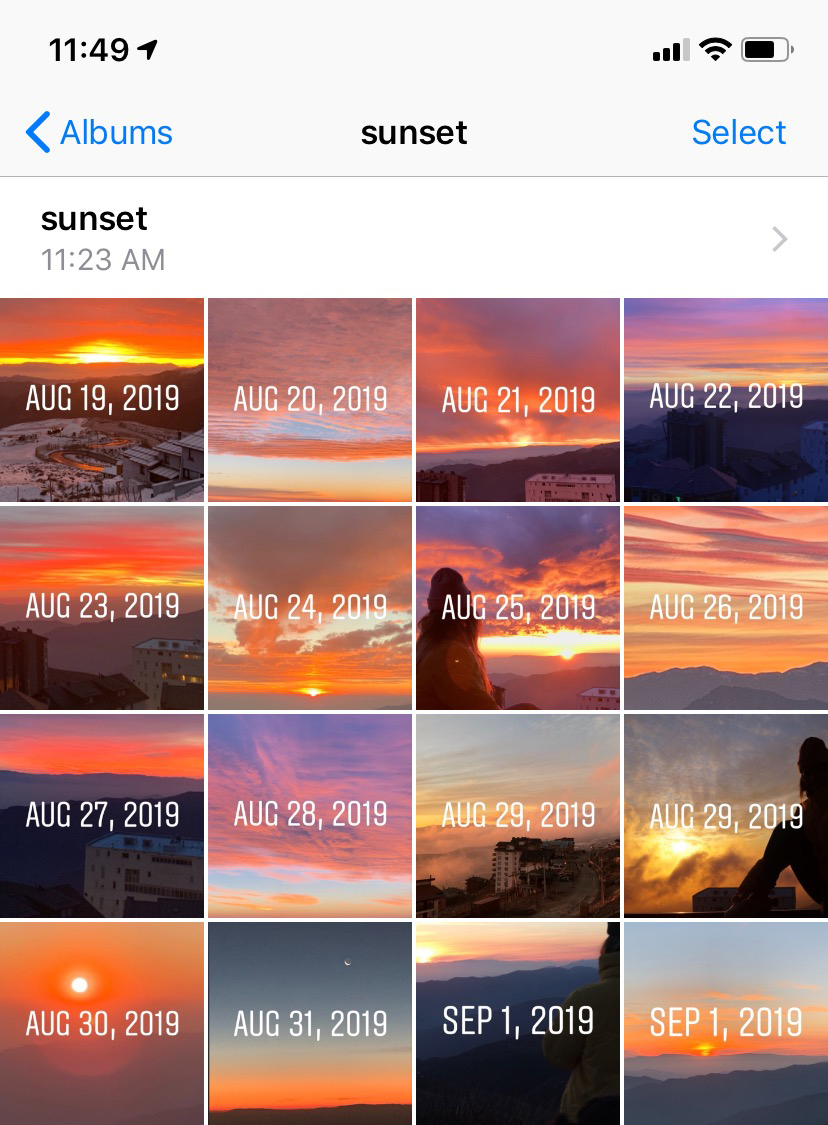This screenshot has width=828, height=1125.
Task: Open the sunset album details via the chevron
Action: tap(779, 238)
